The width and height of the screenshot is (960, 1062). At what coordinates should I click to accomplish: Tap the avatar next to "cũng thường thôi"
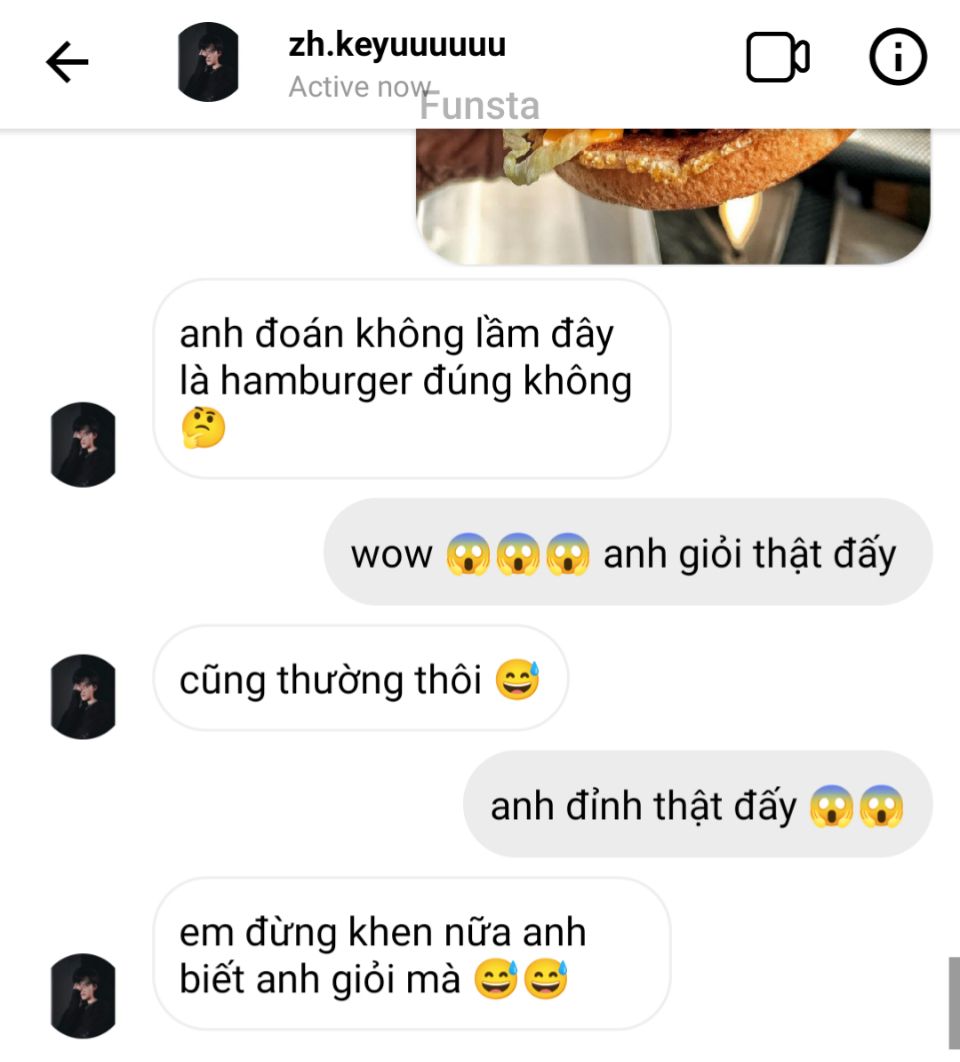tap(83, 697)
